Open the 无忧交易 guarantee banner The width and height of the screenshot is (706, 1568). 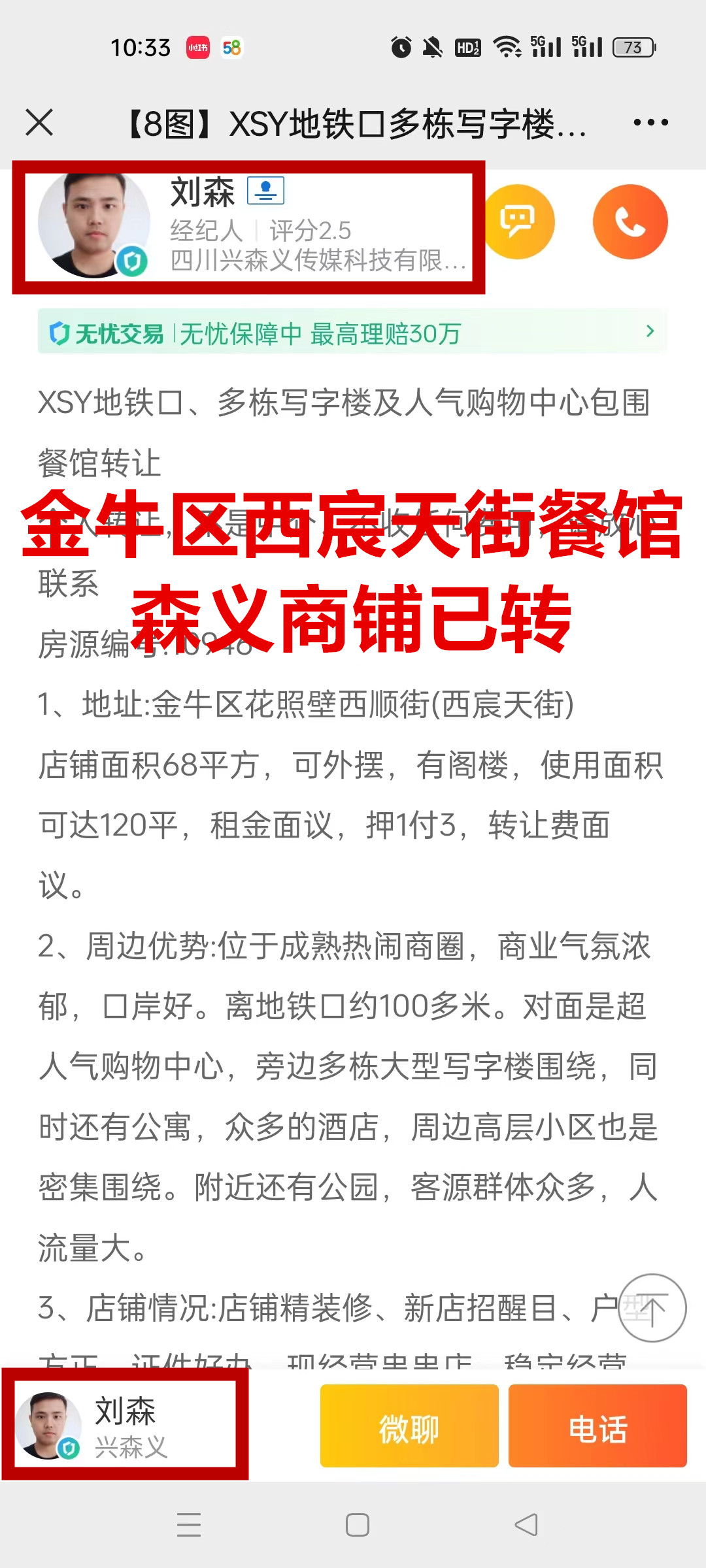point(352,333)
